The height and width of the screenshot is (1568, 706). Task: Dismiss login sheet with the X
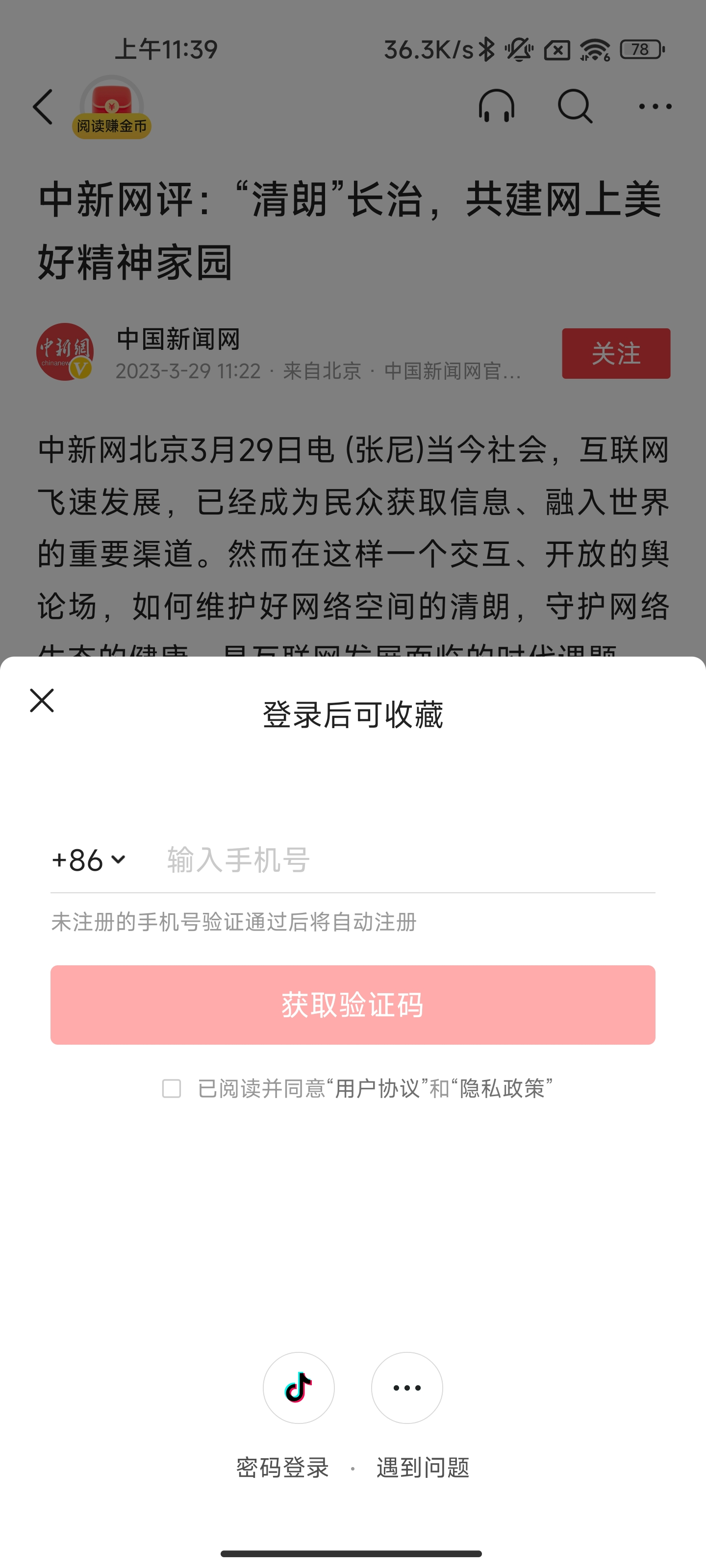[x=42, y=701]
